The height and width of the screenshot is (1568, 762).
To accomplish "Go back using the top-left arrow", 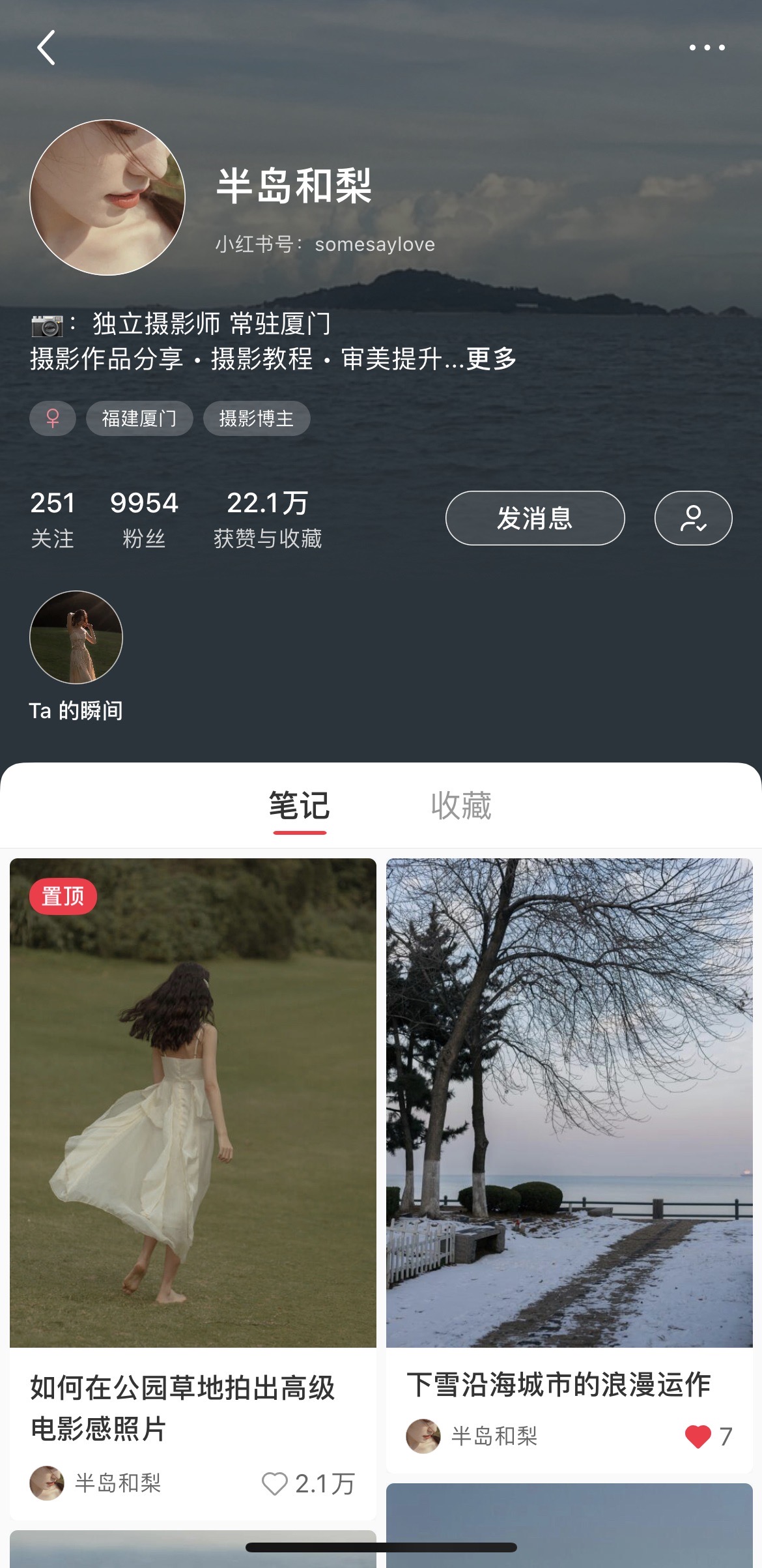I will tap(46, 48).
